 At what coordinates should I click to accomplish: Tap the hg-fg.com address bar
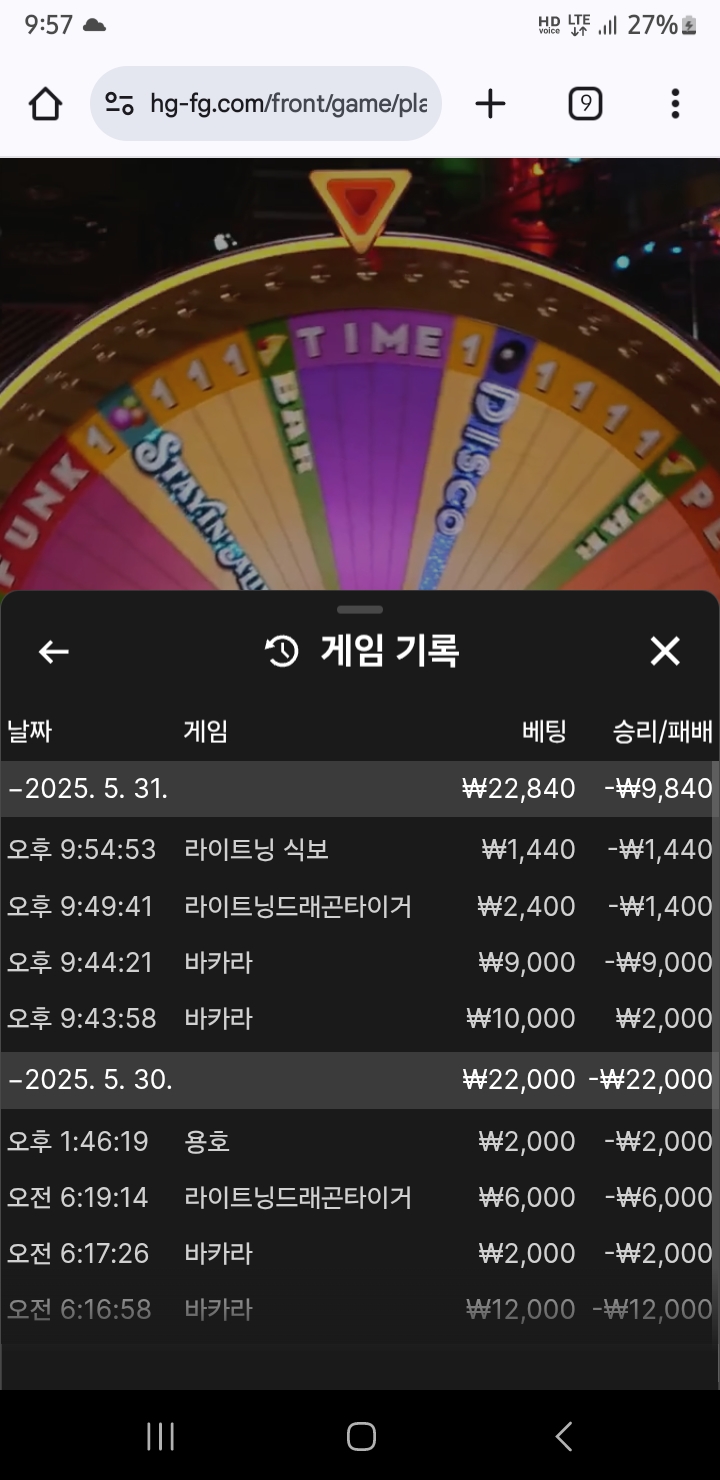pyautogui.click(x=266, y=104)
